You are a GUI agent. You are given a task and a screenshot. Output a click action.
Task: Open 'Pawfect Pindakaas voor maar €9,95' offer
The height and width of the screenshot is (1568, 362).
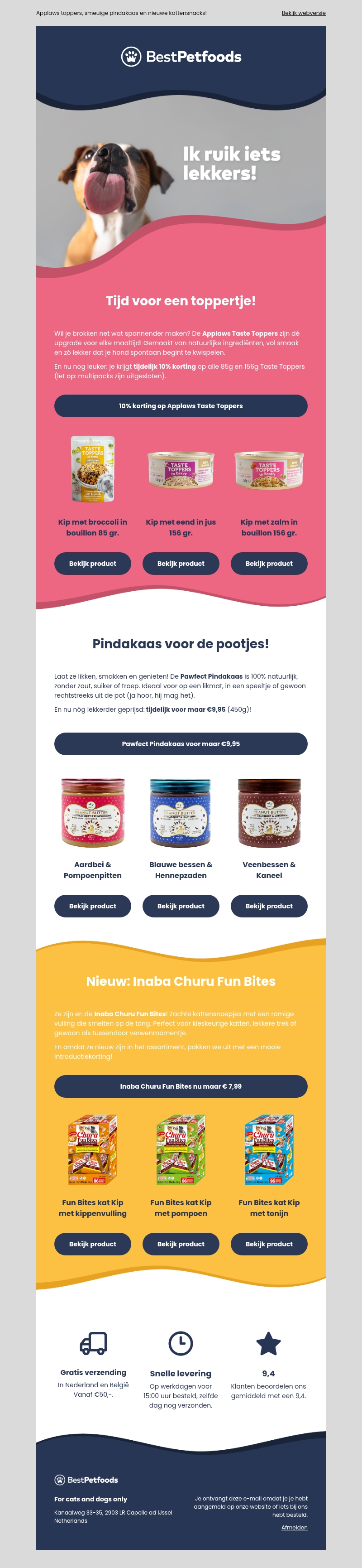pyautogui.click(x=181, y=744)
